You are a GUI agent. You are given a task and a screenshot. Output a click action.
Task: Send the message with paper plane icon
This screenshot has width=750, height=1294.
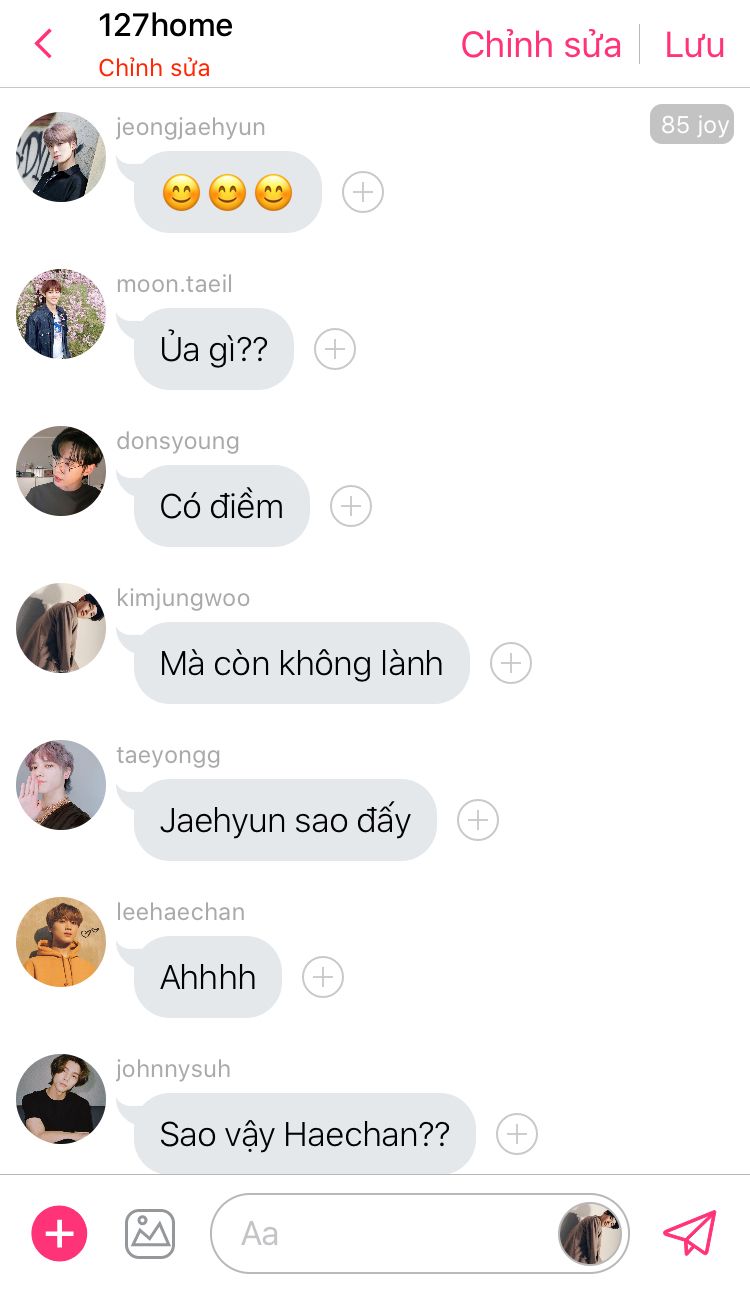point(690,1233)
